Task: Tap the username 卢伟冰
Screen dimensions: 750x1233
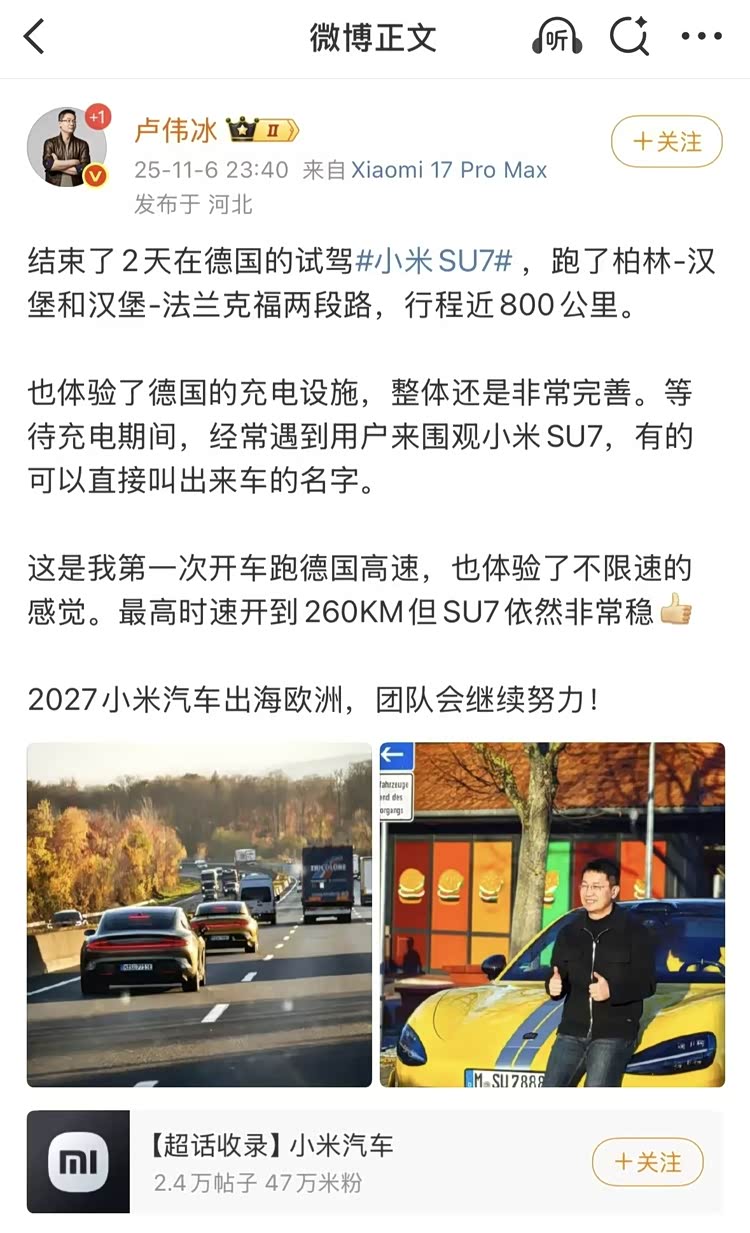Action: click(174, 130)
